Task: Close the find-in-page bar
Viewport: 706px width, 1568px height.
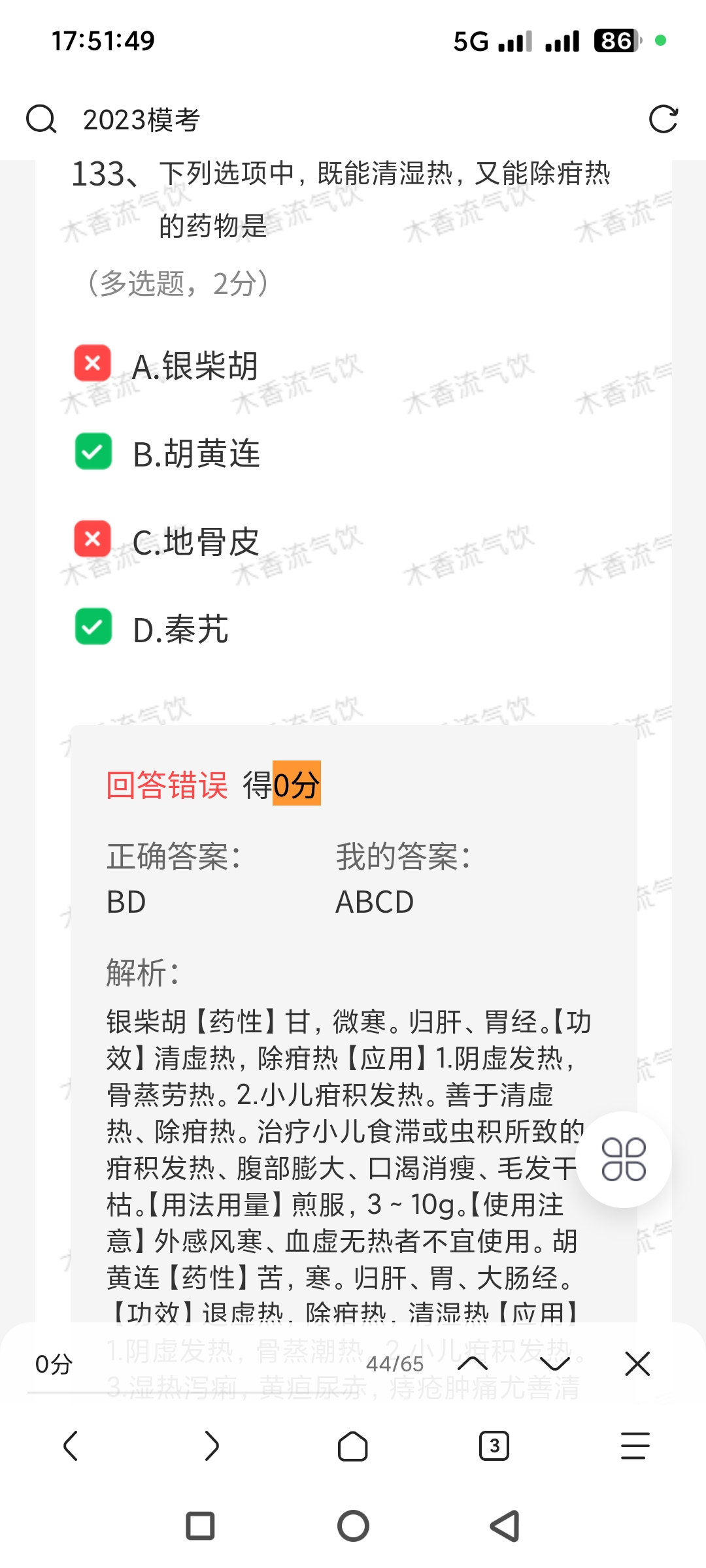Action: [637, 1364]
